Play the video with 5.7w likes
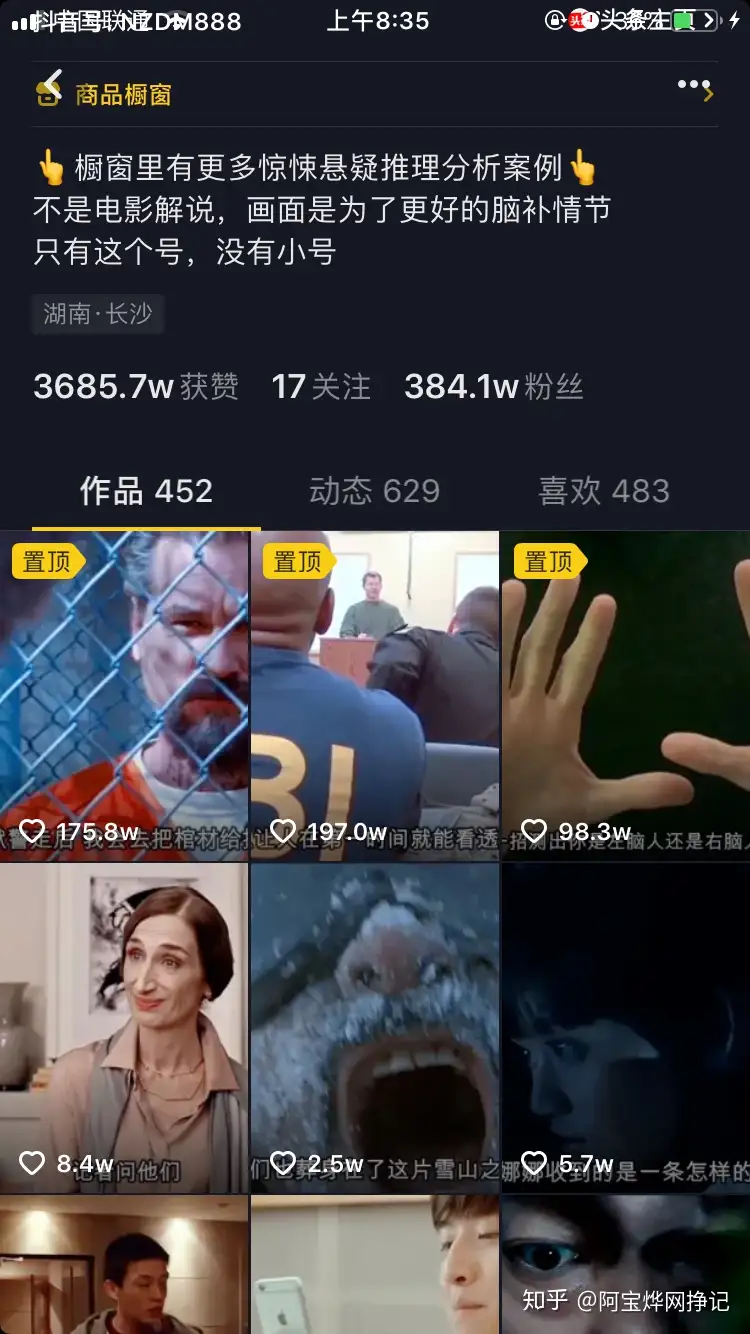This screenshot has height=1334, width=750. (x=626, y=1028)
